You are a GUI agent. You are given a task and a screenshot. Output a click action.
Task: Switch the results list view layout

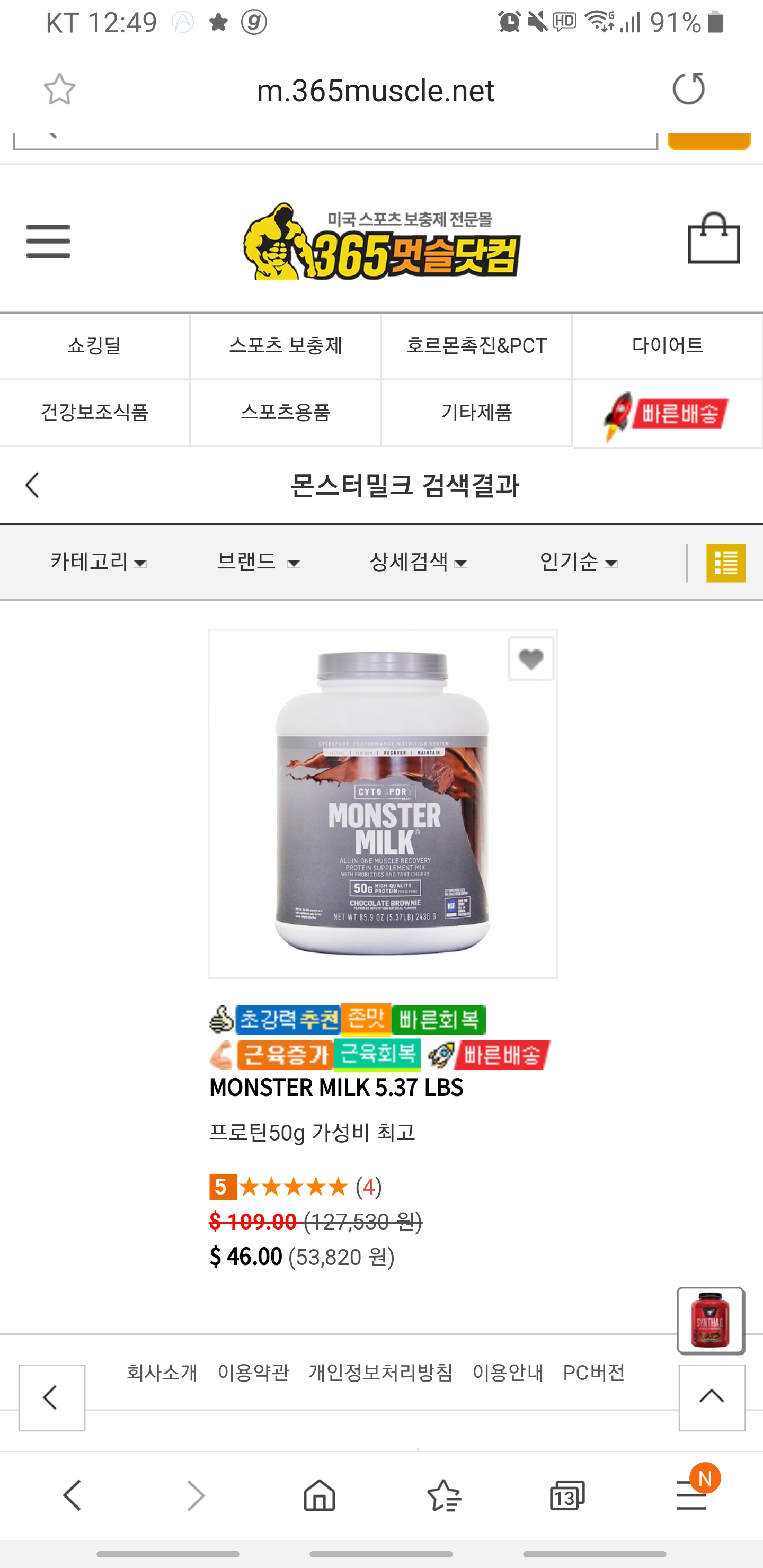coord(726,563)
